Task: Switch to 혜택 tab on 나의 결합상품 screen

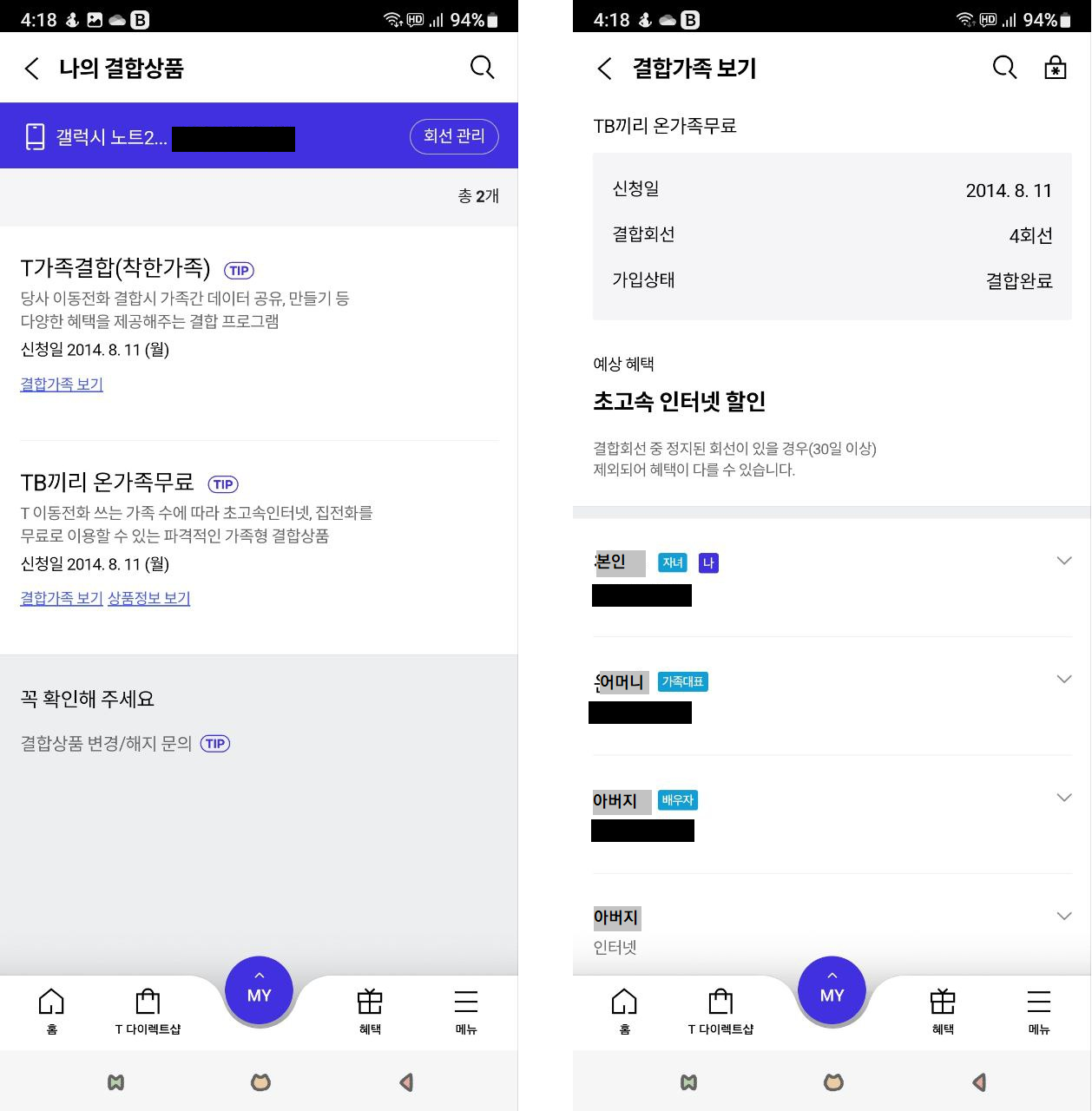Action: (370, 1011)
